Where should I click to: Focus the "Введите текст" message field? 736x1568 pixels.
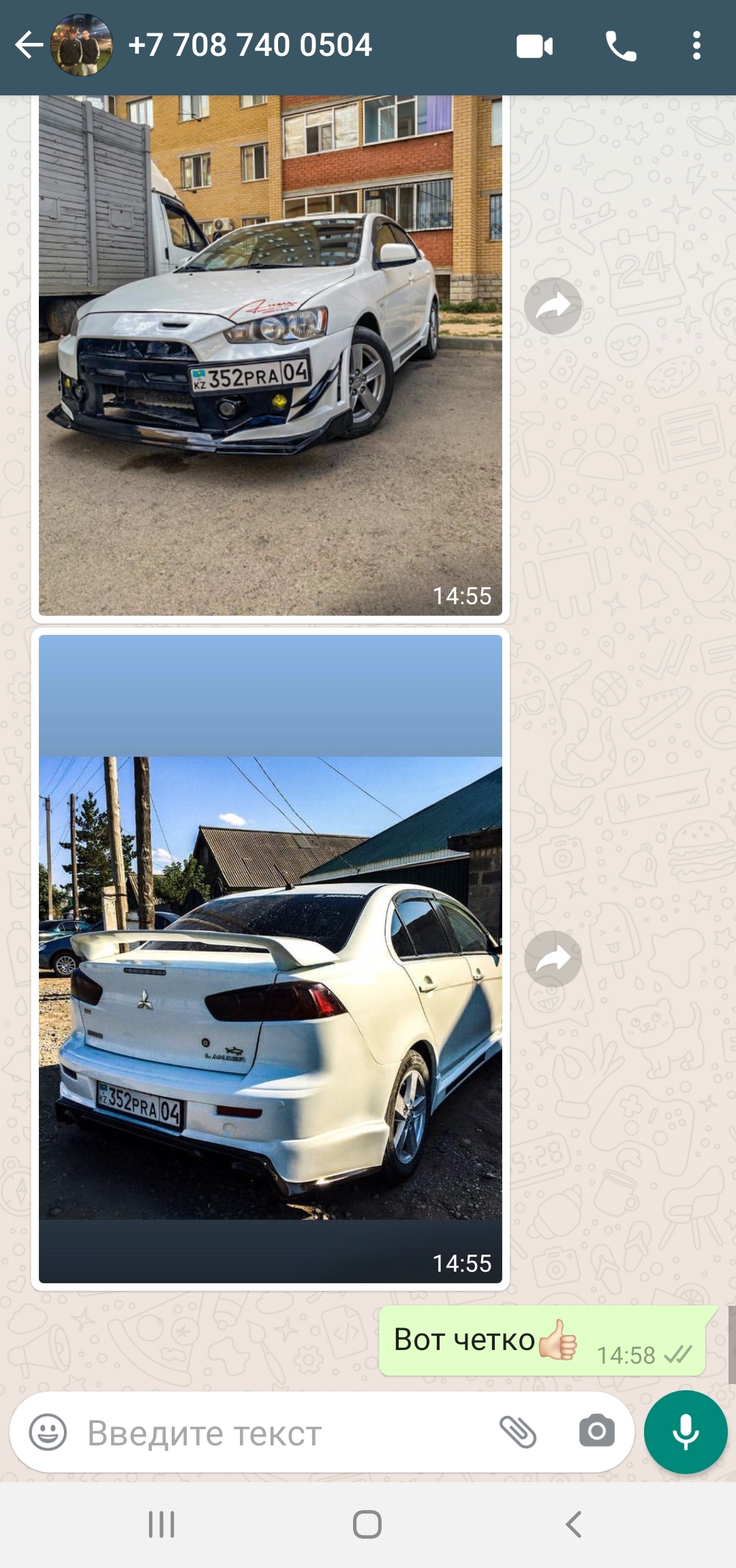[x=273, y=1433]
